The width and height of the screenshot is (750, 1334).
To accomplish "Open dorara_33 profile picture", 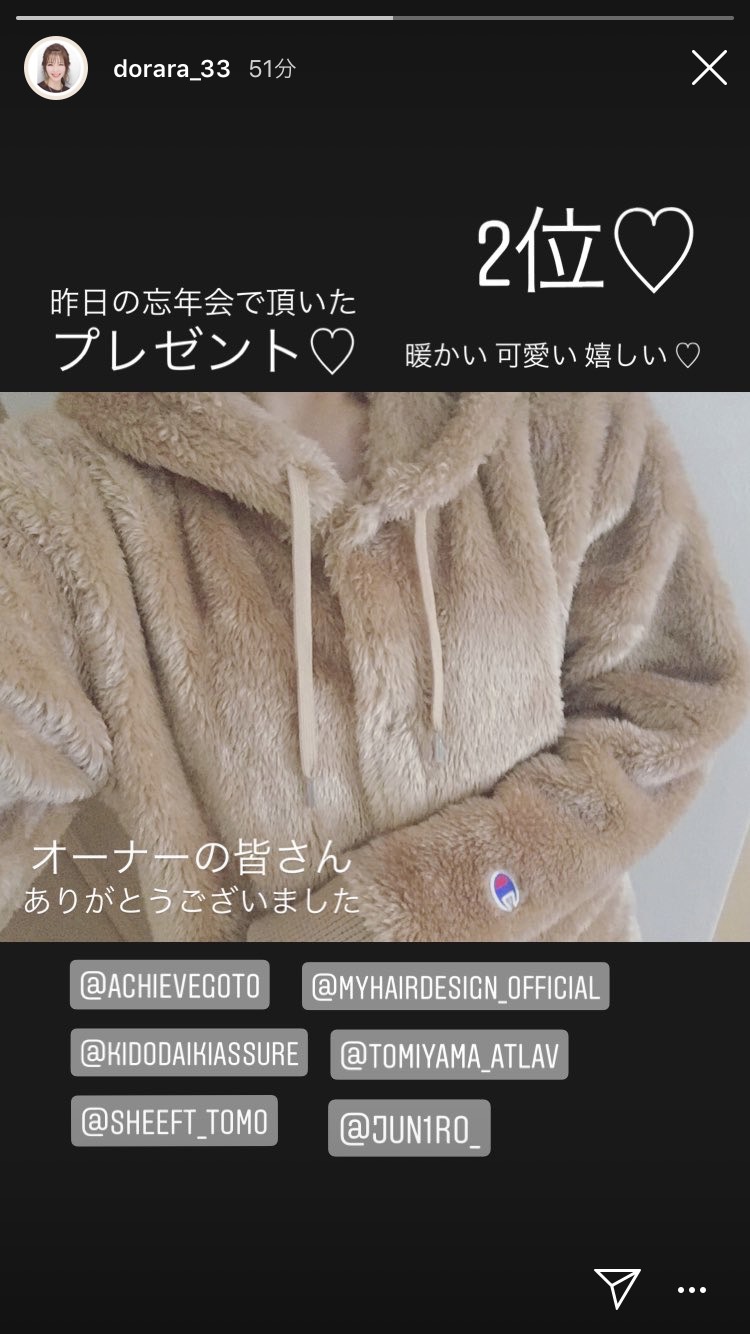I will tap(56, 68).
